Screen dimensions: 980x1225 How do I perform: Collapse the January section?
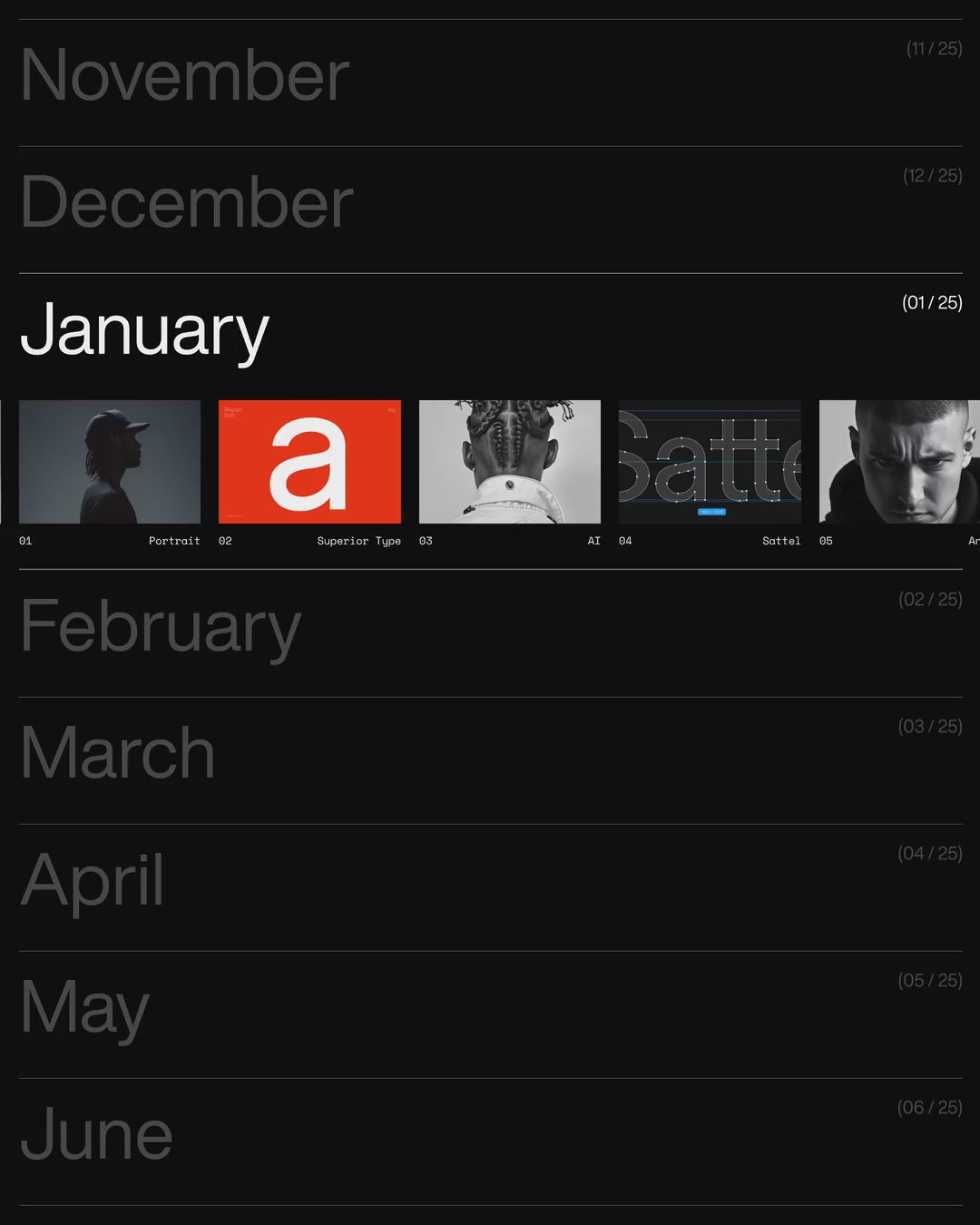(145, 330)
